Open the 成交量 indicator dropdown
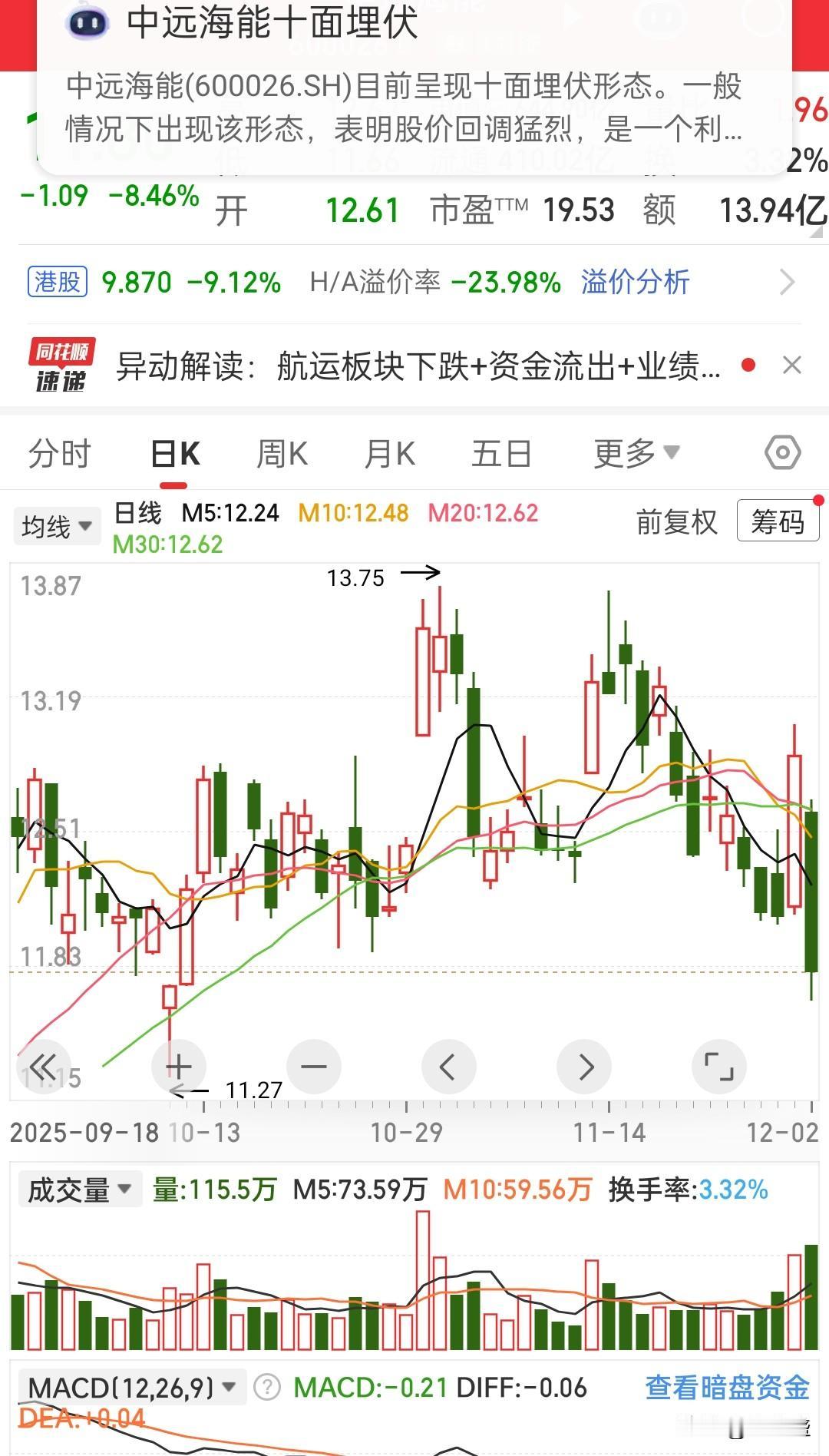The height and width of the screenshot is (1456, 829). point(79,1189)
